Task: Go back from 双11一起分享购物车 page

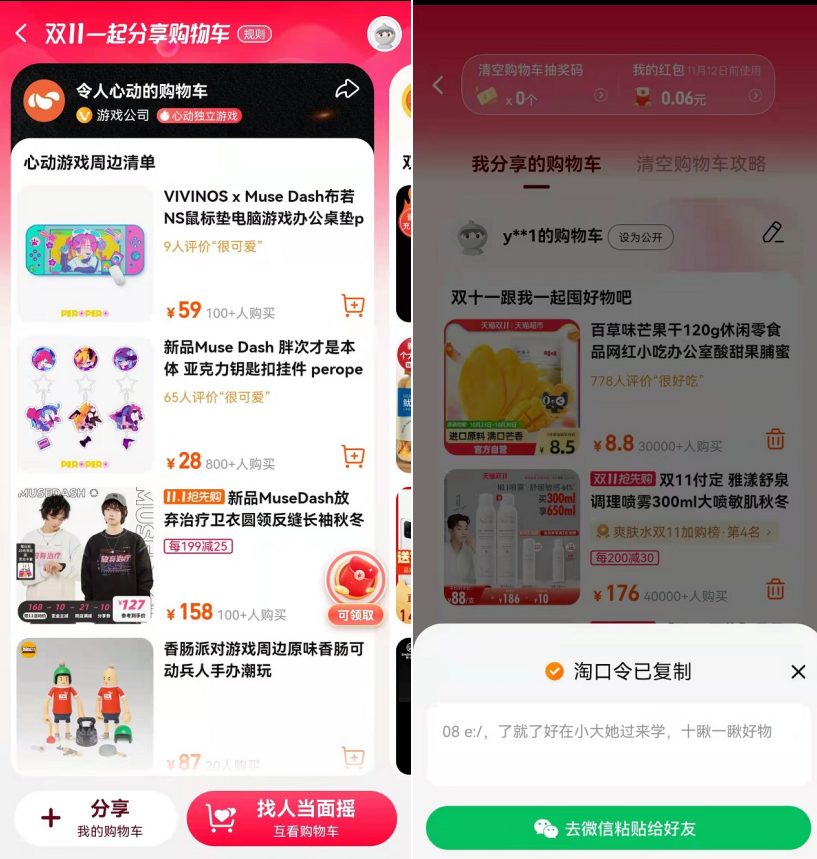Action: [21, 34]
